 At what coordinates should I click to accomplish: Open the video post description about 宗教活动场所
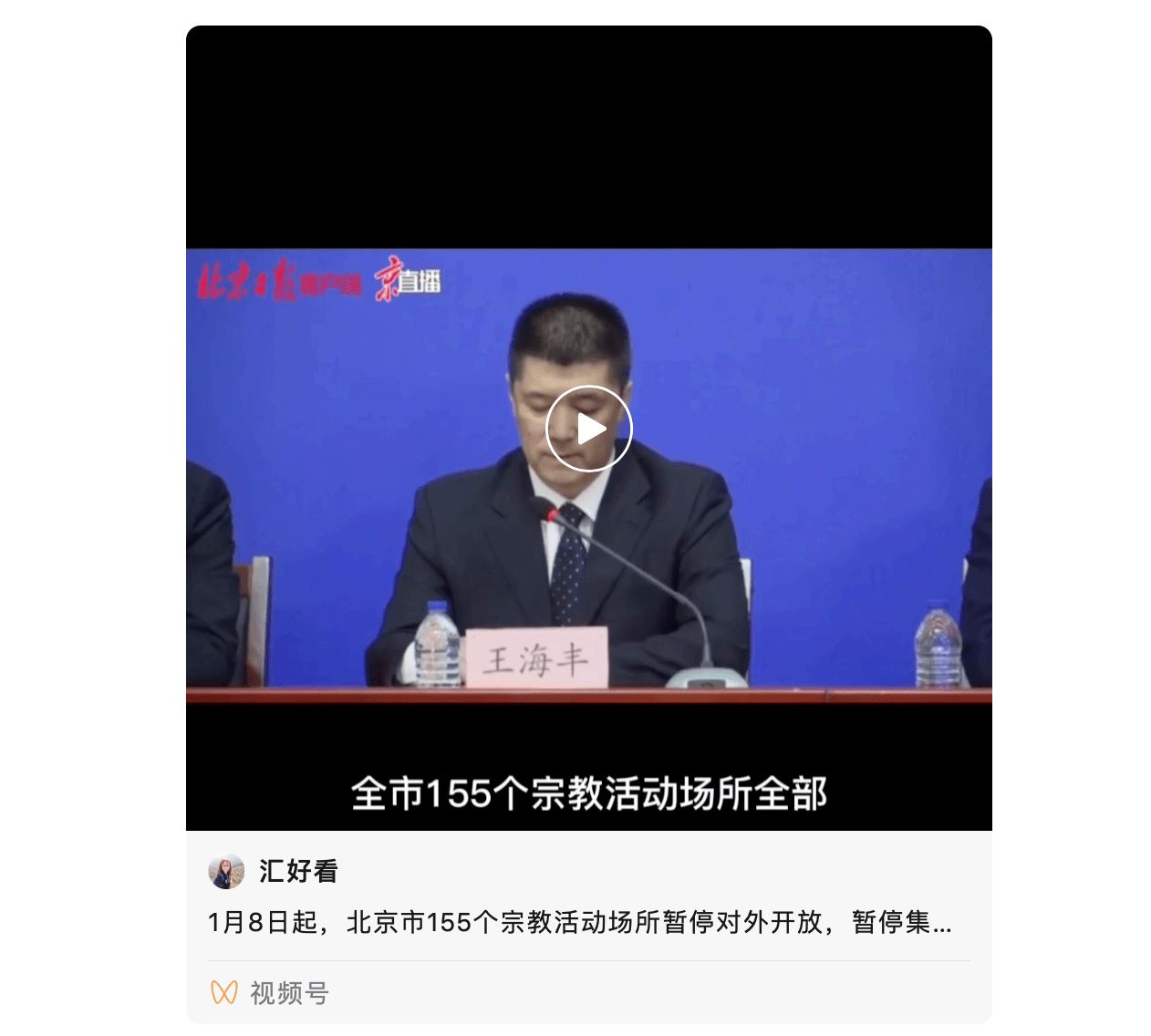(579, 922)
